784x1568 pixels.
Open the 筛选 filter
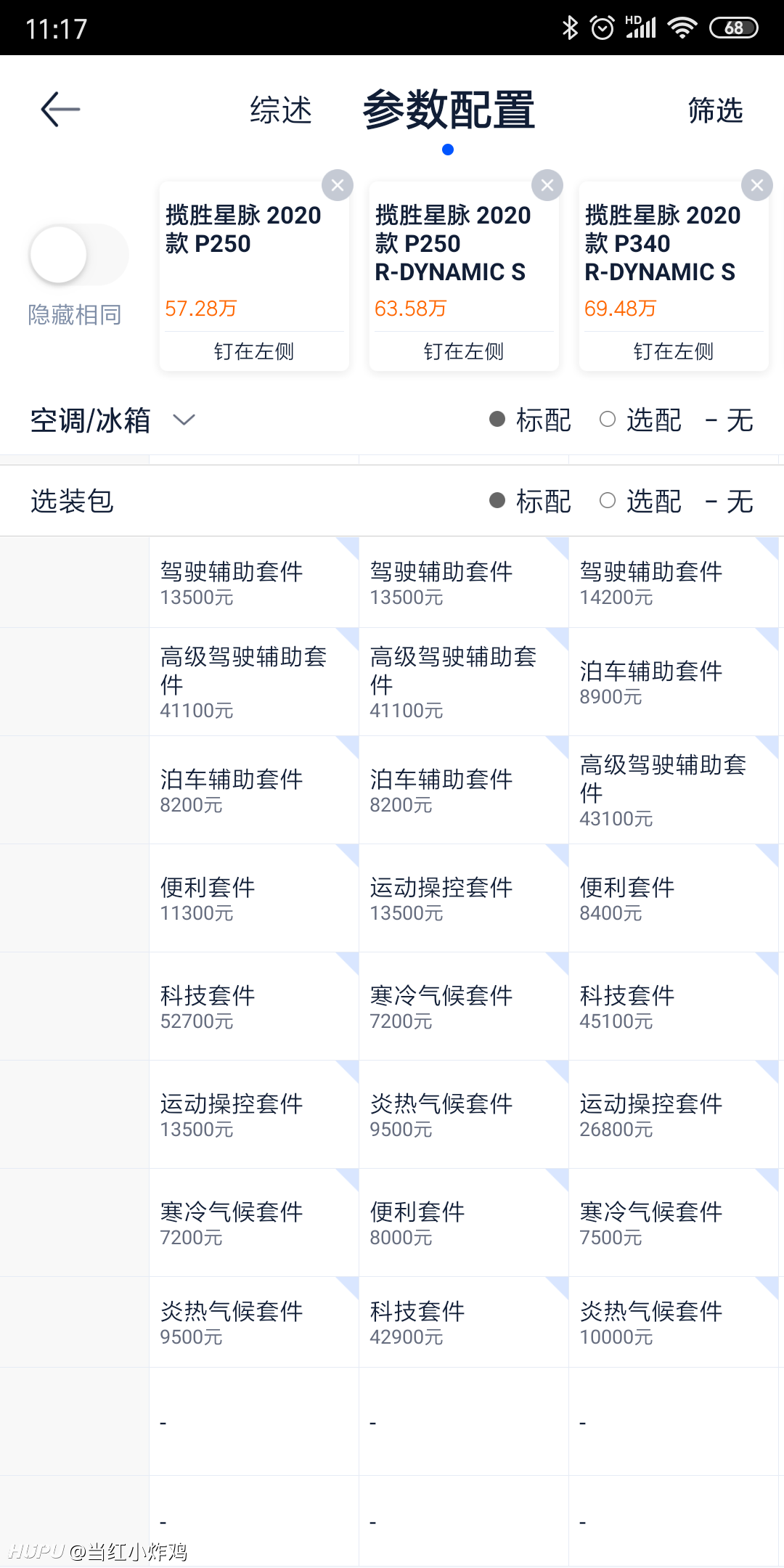pos(715,110)
